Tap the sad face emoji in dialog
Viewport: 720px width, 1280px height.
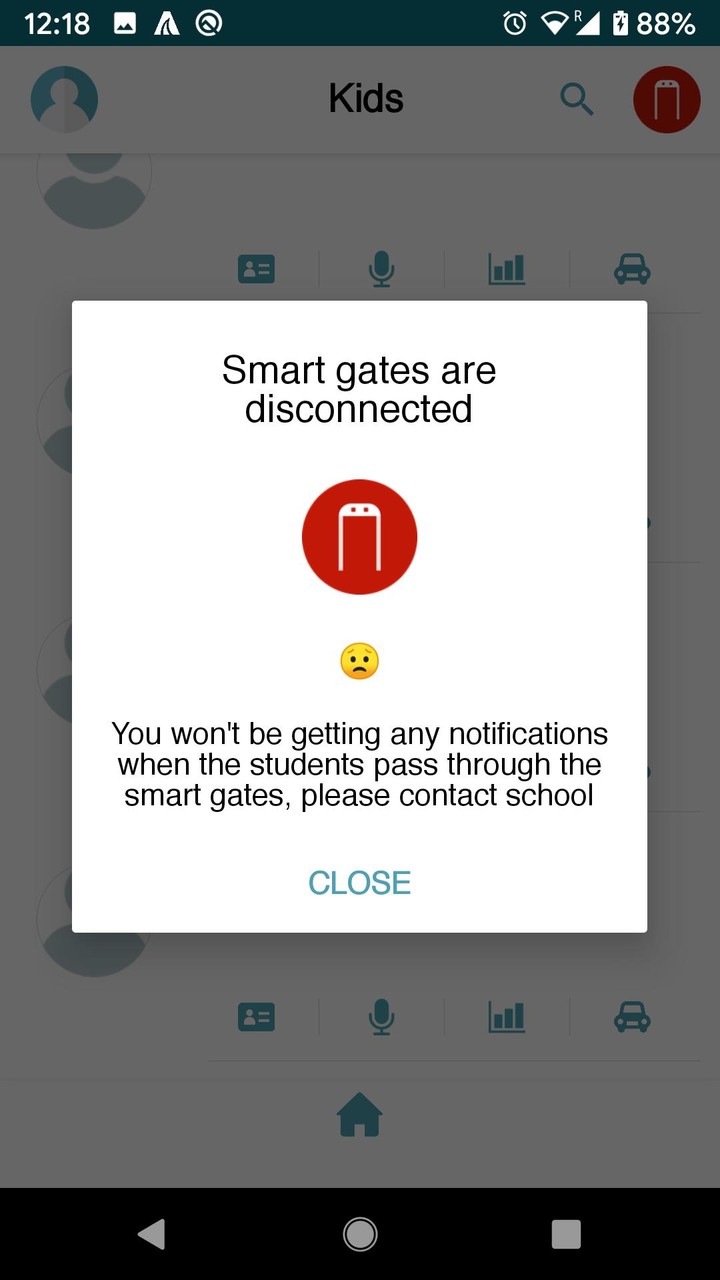(x=359, y=659)
